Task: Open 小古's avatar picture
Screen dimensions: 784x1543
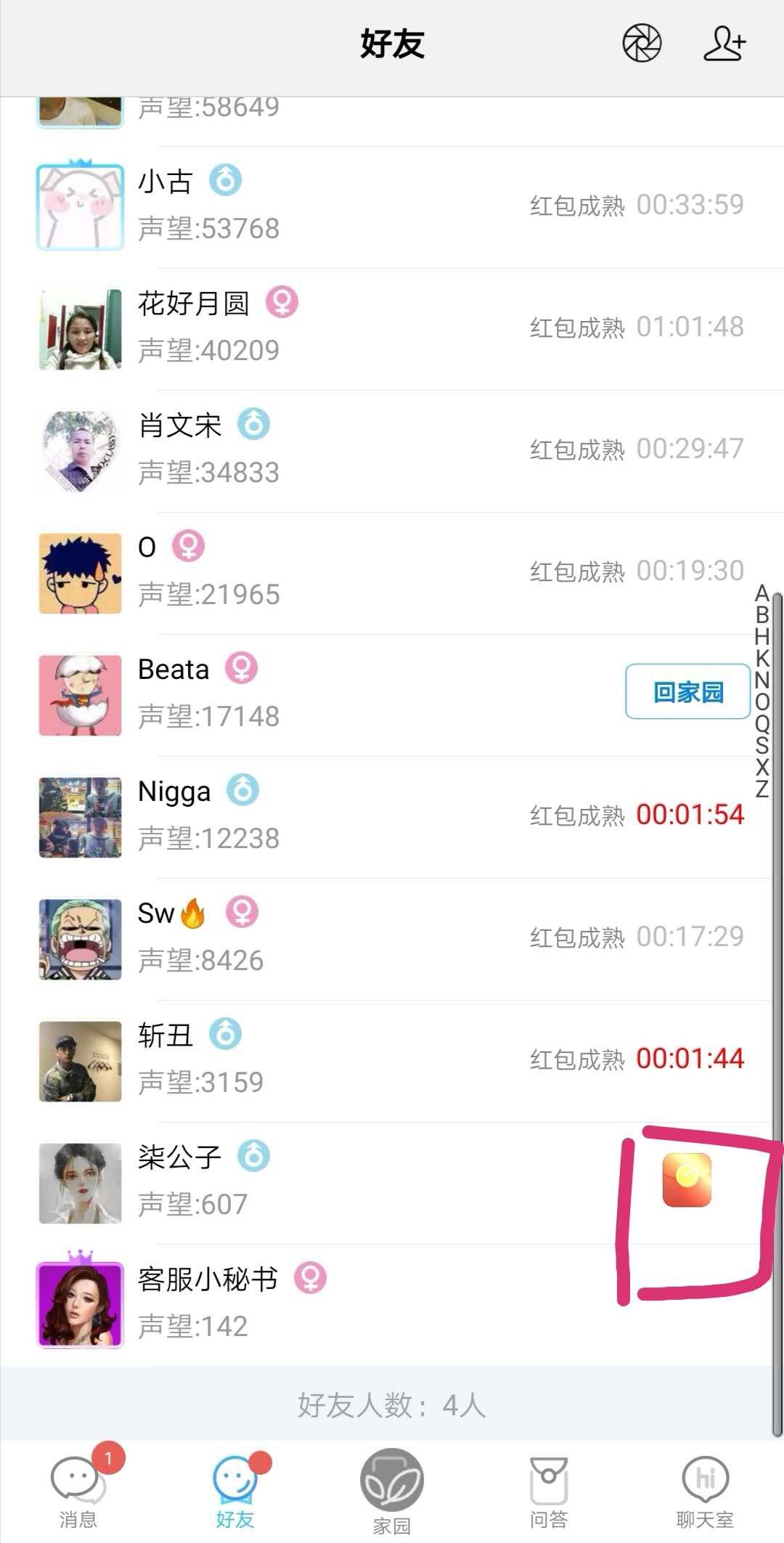Action: click(x=80, y=204)
